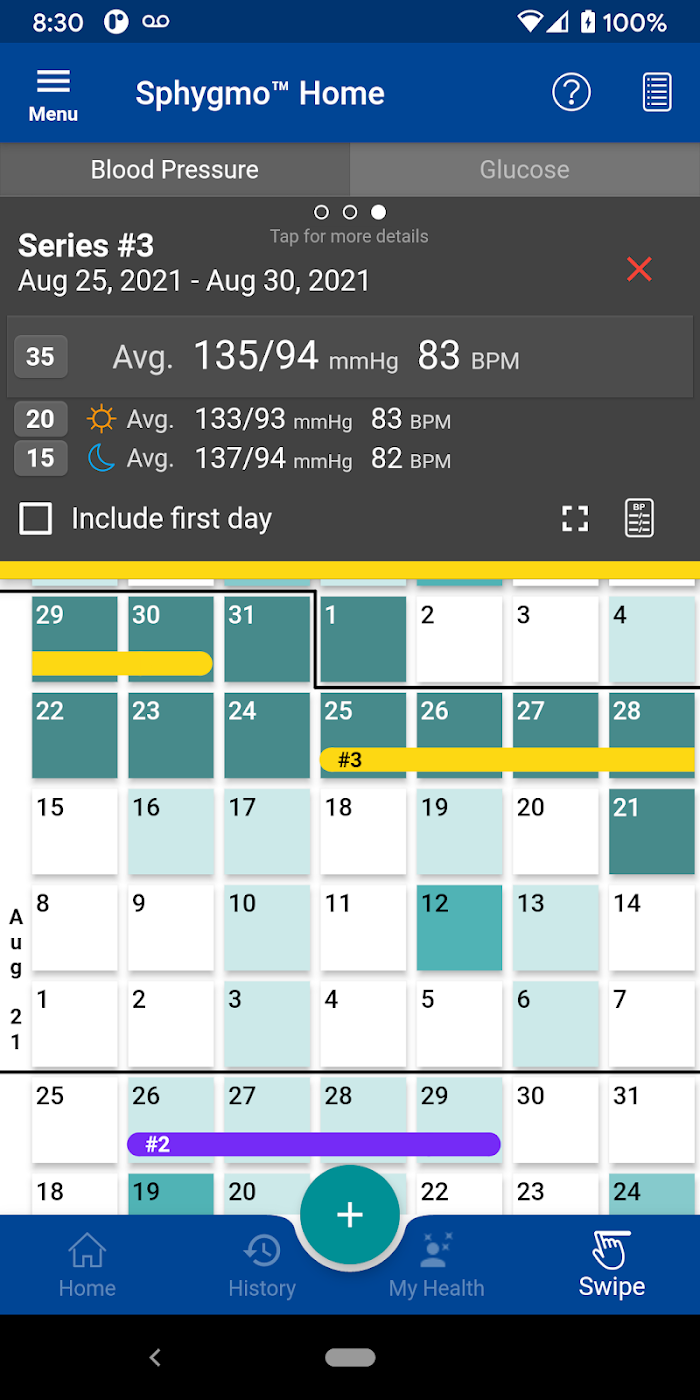
Task: Select August 12 on the calendar
Action: [459, 928]
